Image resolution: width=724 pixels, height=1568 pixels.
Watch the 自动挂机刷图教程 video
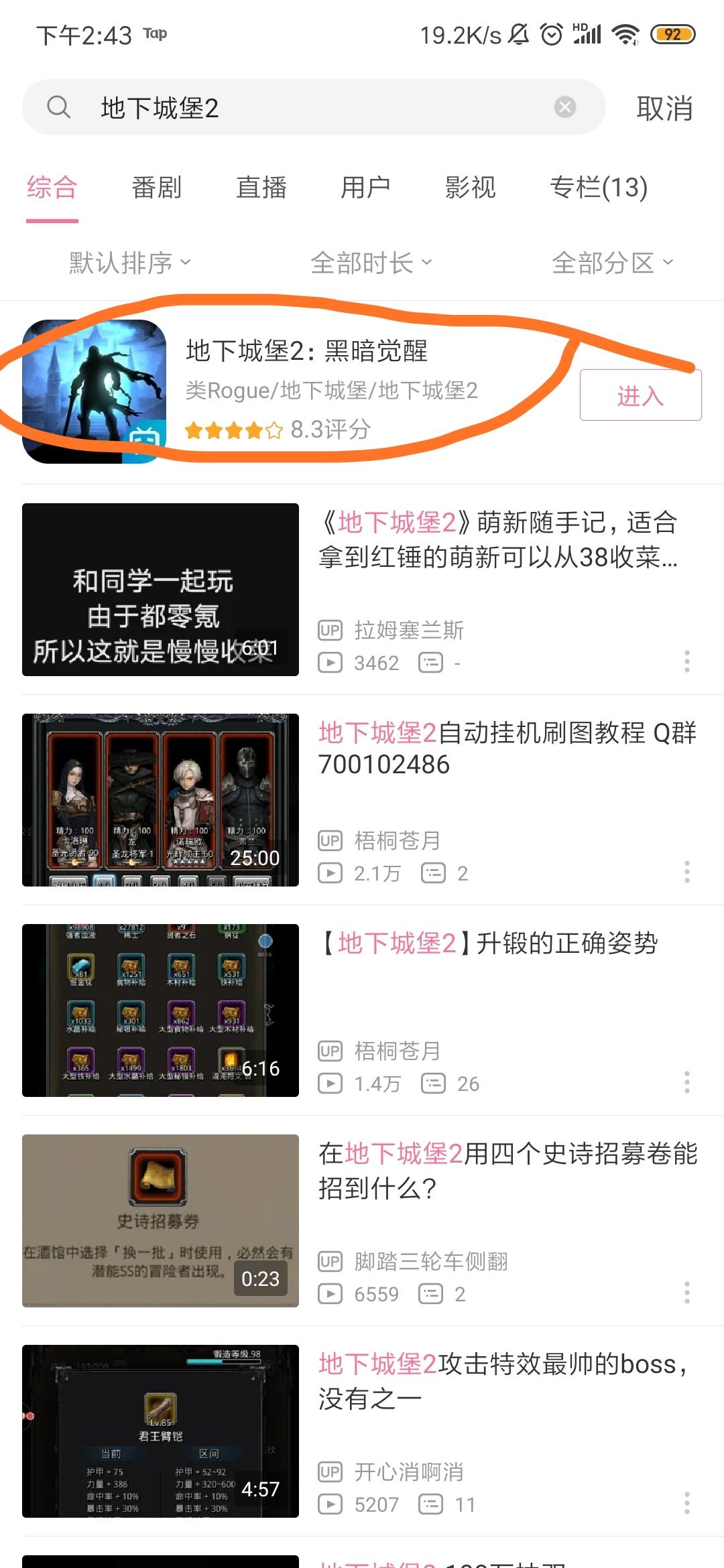(x=160, y=800)
